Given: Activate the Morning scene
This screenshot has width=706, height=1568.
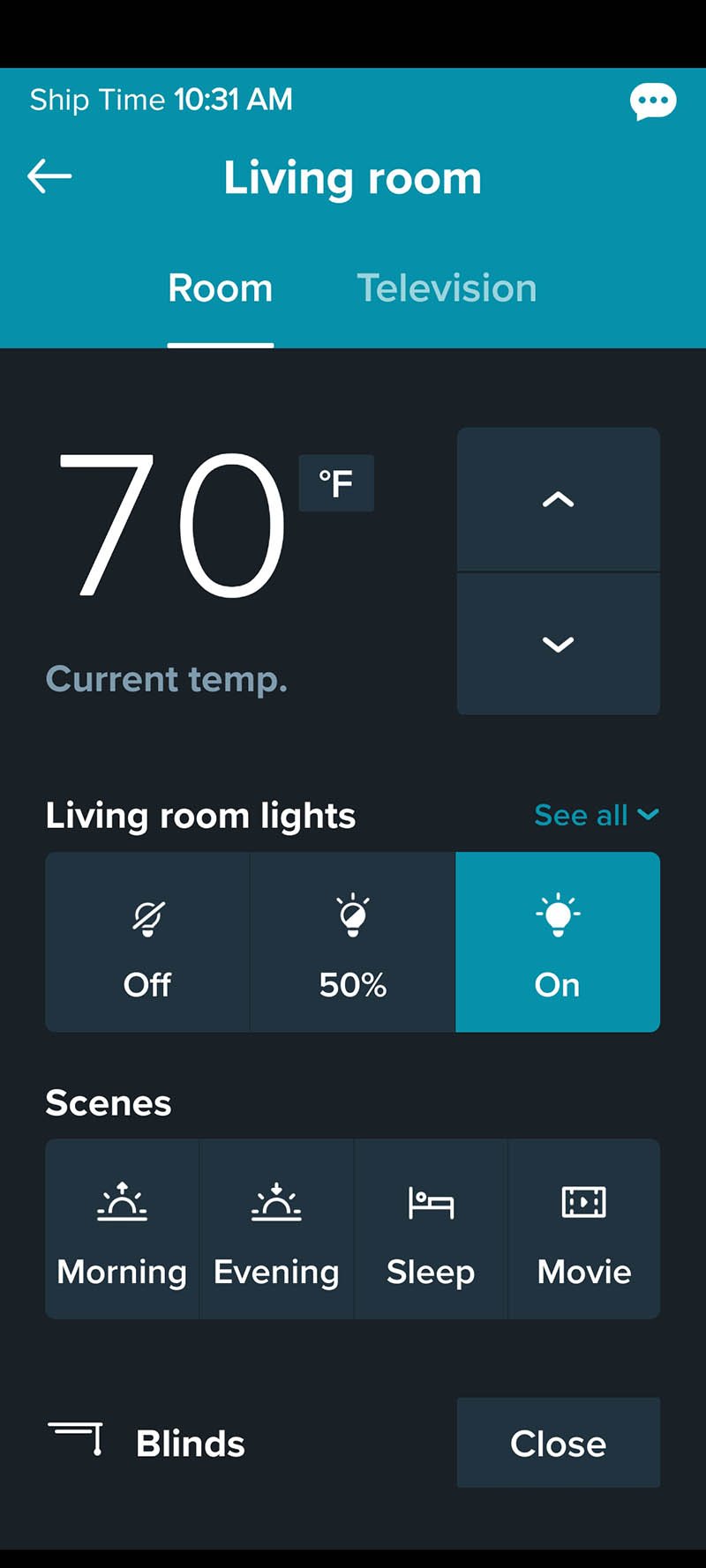Looking at the screenshot, I should tap(122, 1229).
